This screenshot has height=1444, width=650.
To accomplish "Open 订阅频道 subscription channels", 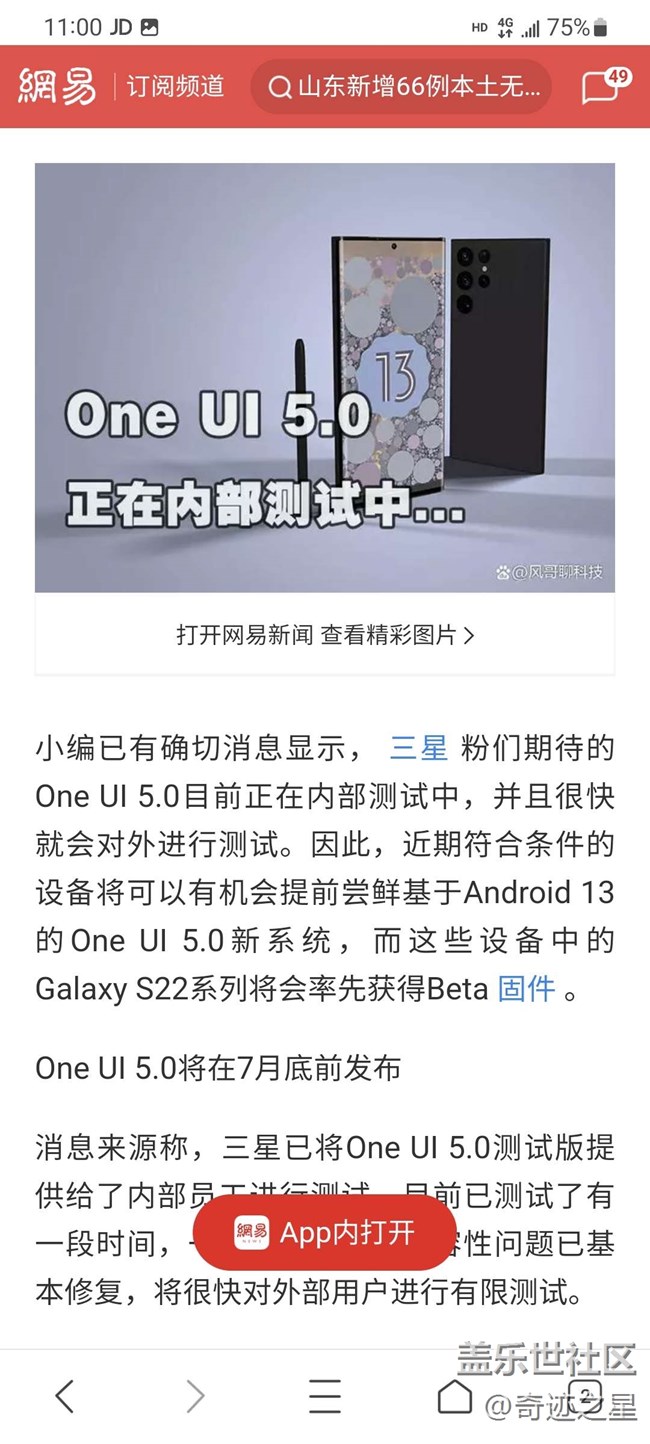I will tap(174, 87).
